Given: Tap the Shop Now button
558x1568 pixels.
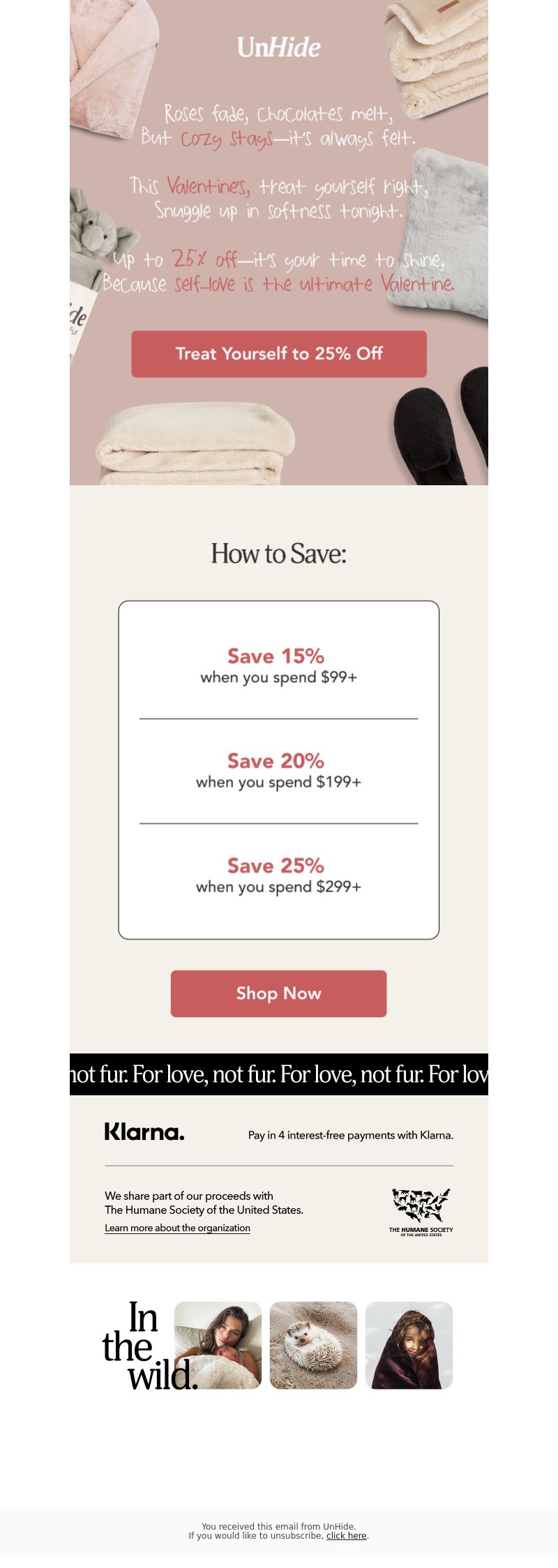Looking at the screenshot, I should pos(278,994).
